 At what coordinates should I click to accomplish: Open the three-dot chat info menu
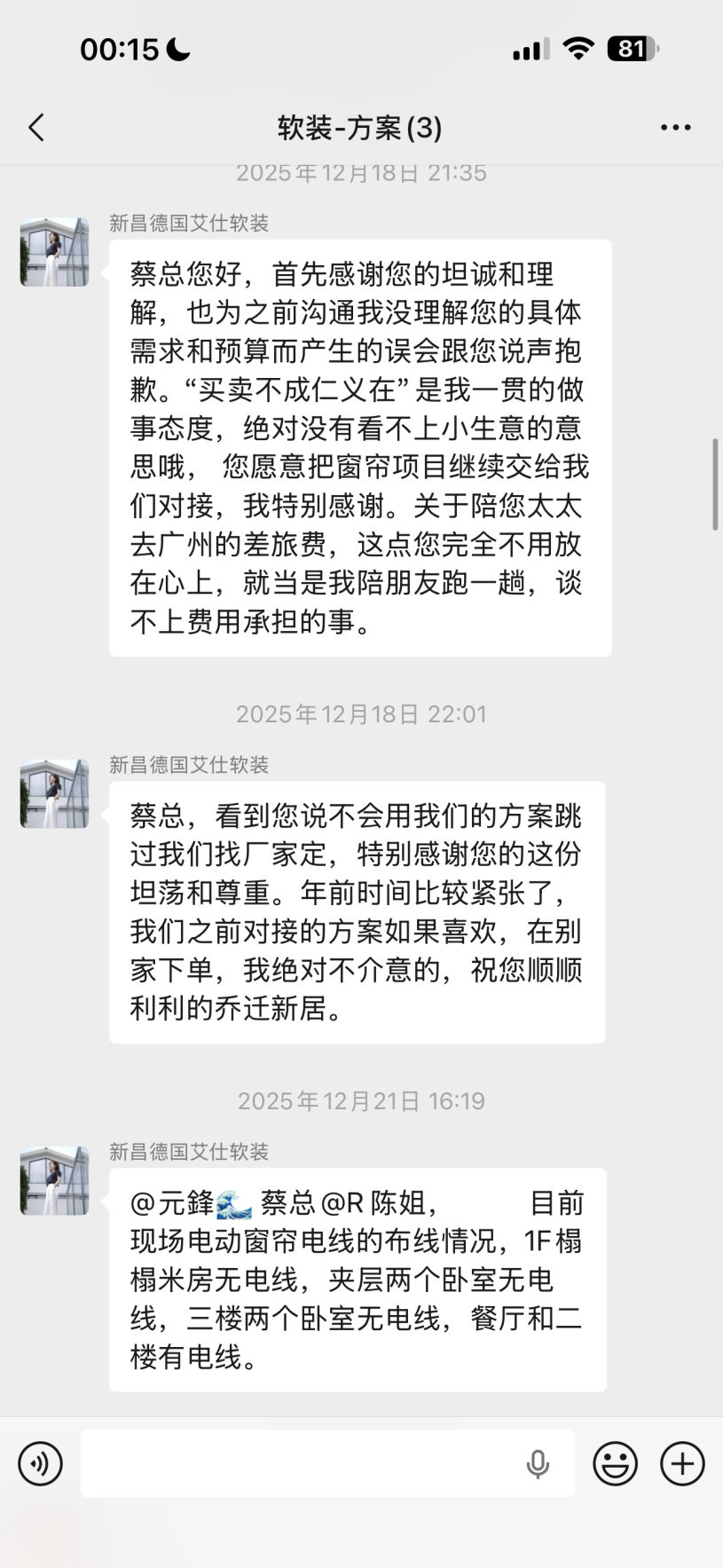coord(675,128)
